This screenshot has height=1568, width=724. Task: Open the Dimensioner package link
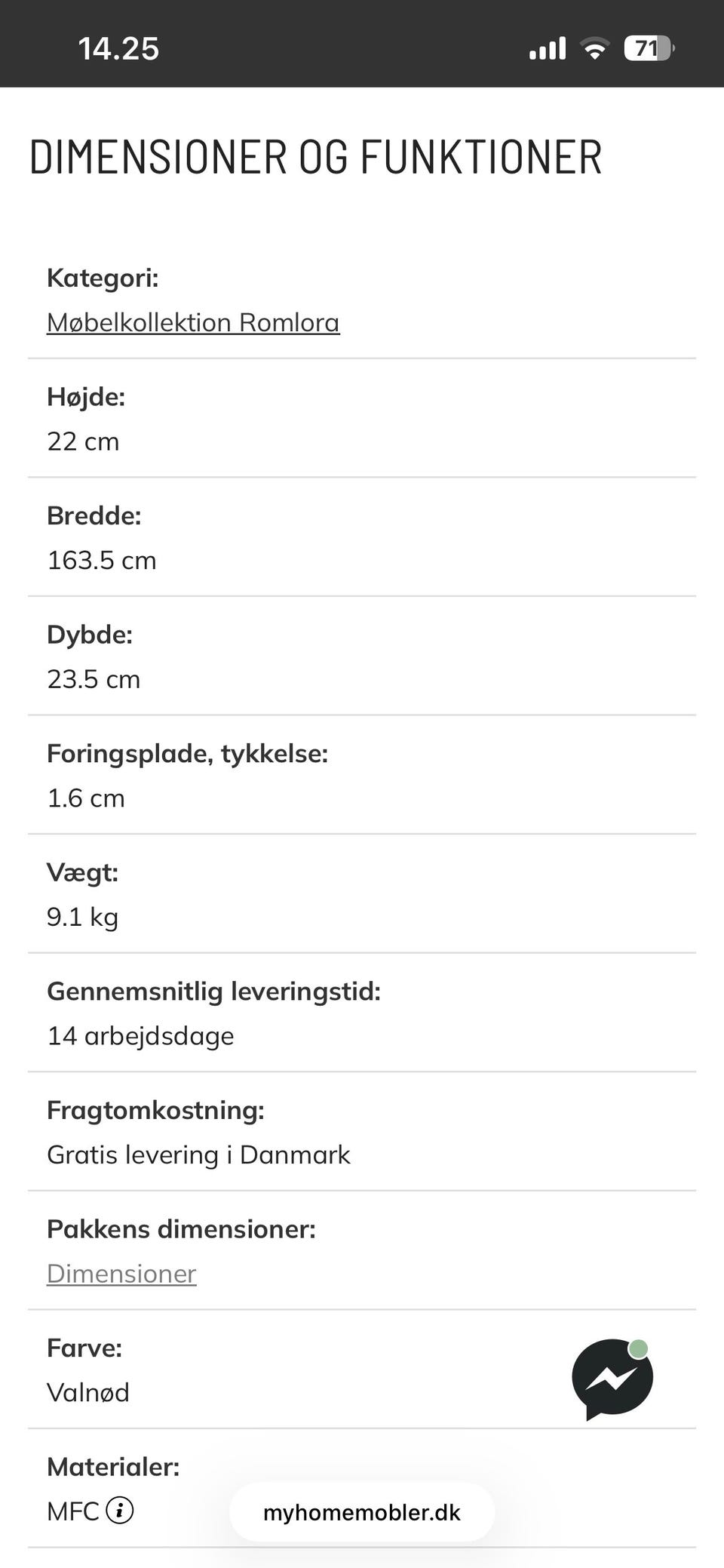(121, 1274)
